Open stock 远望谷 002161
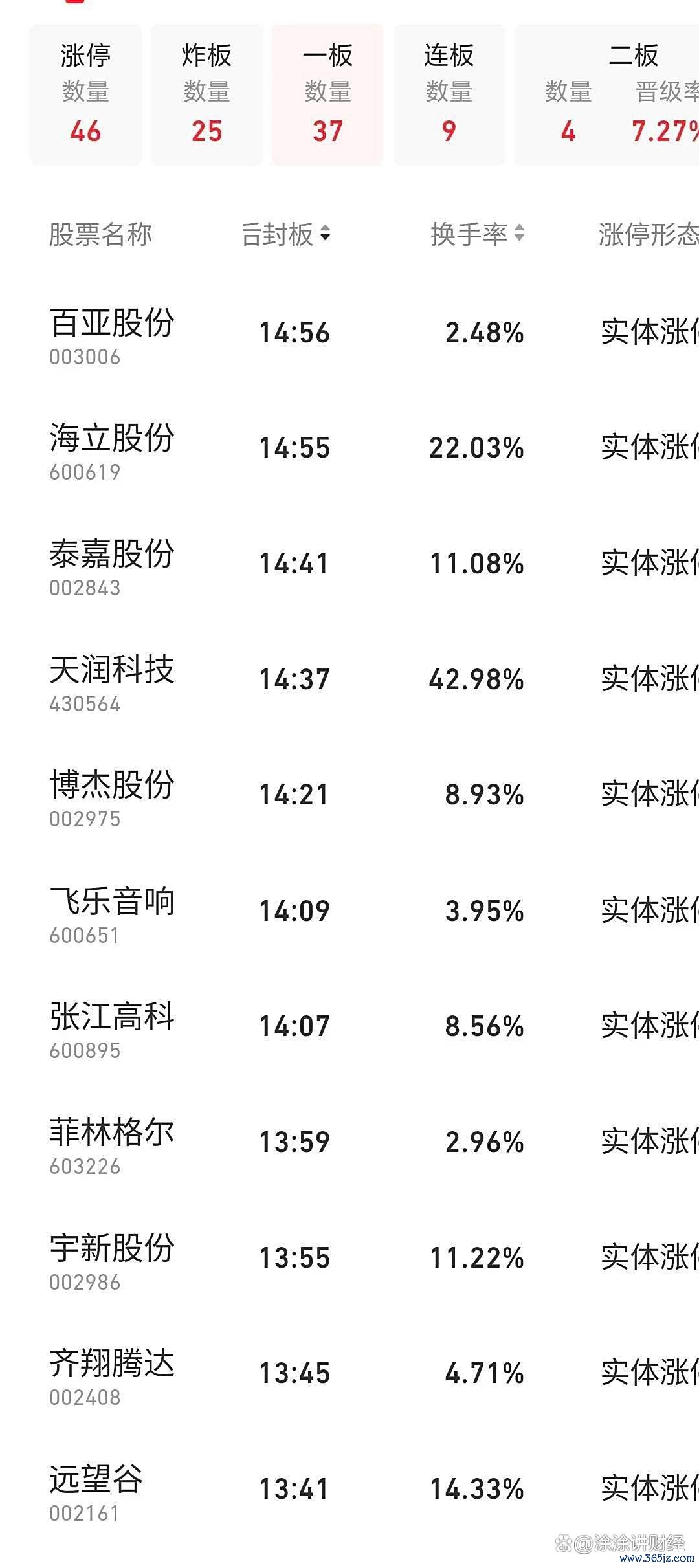The image size is (699, 1568). click(x=349, y=1489)
